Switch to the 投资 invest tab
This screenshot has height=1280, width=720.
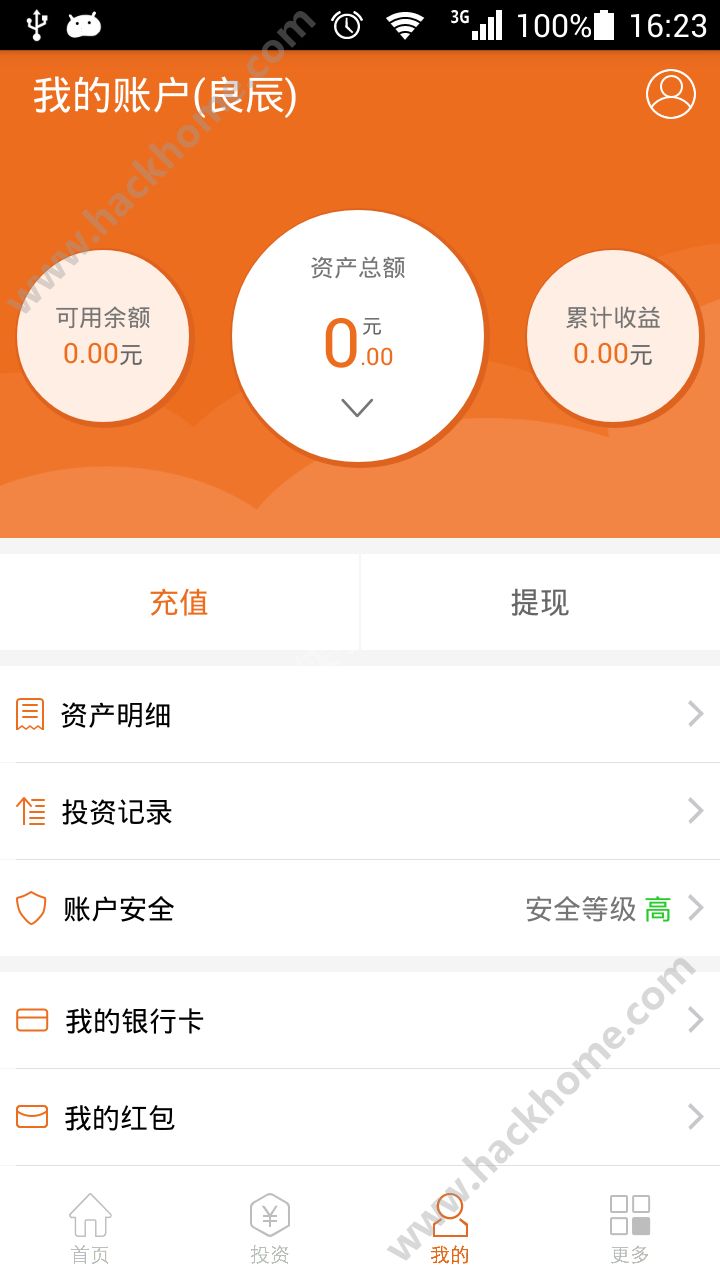(270, 1228)
